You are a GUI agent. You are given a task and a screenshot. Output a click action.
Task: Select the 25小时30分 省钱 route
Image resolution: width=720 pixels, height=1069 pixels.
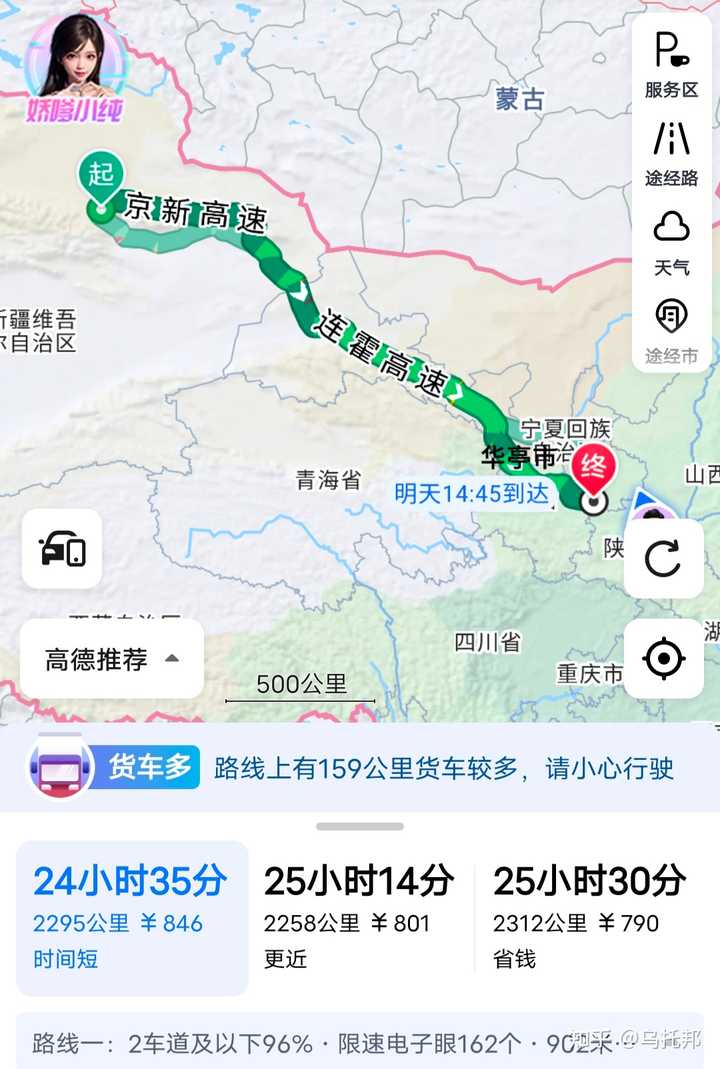(x=590, y=917)
